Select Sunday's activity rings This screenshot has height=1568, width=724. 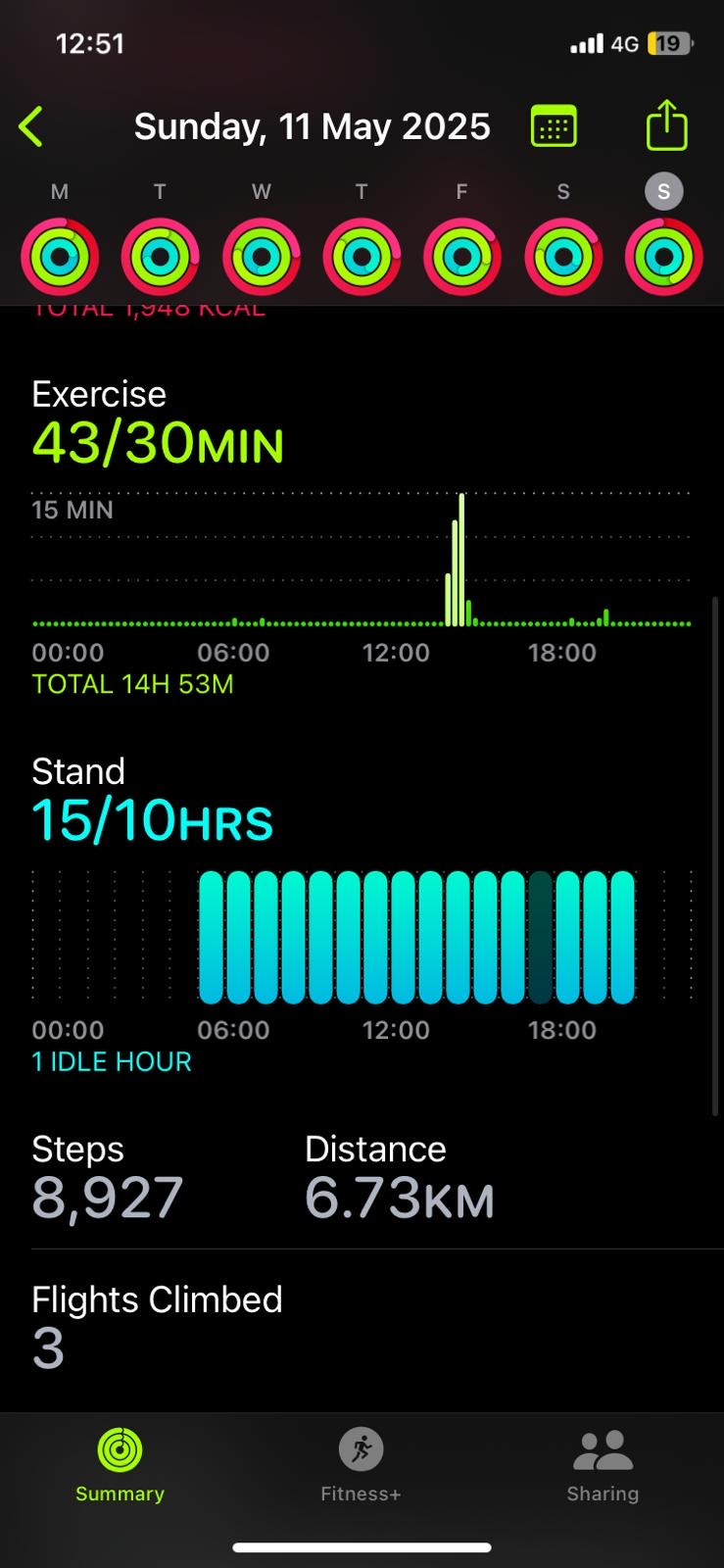point(664,257)
